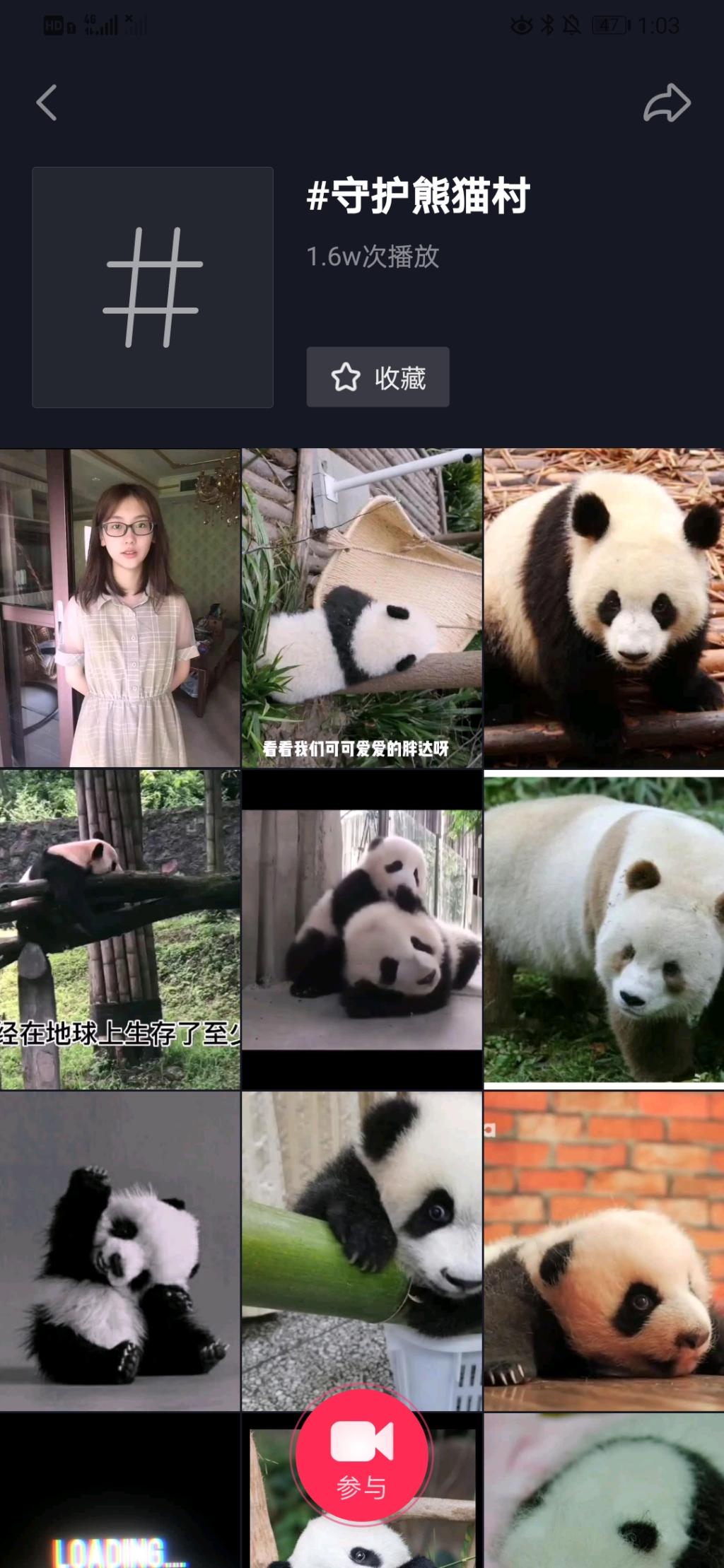Tap the 收藏 favorite button
Image resolution: width=724 pixels, height=1568 pixels.
378,377
